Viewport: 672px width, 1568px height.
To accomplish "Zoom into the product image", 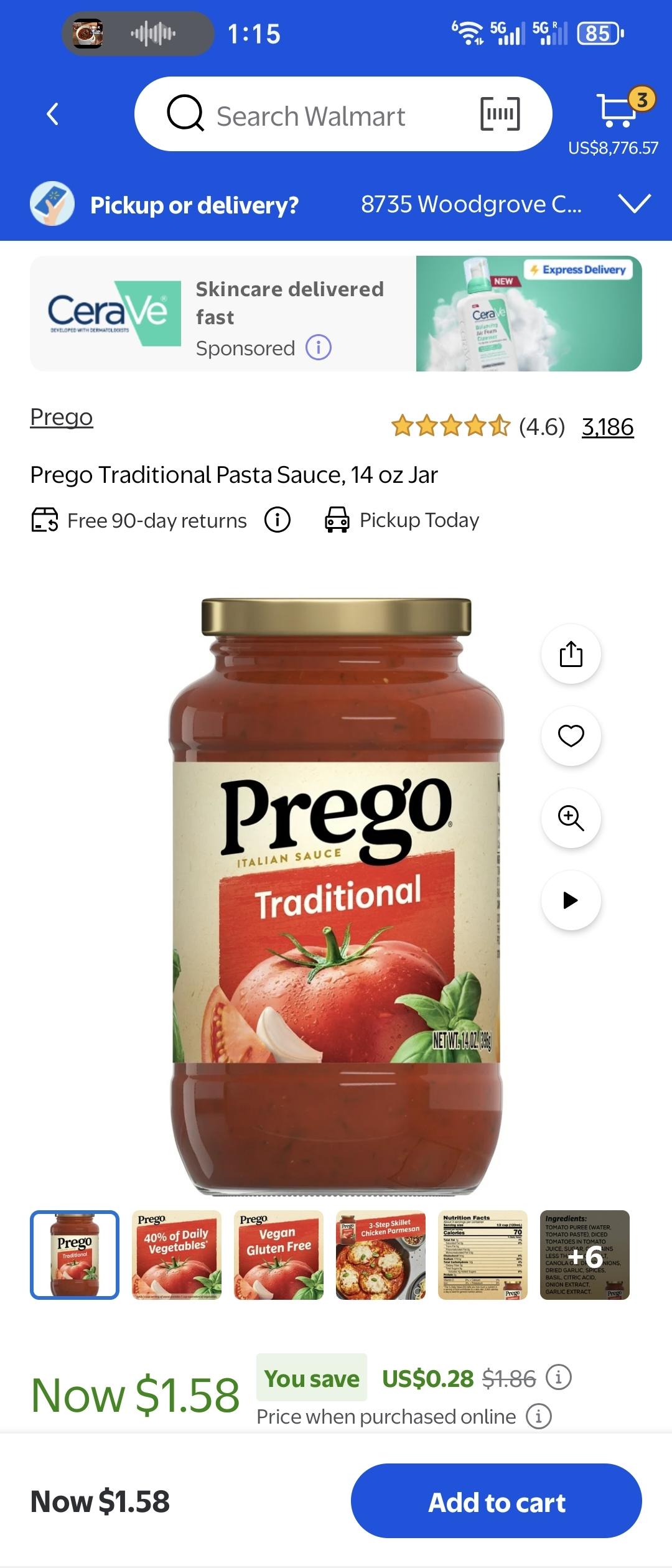I will coord(571,818).
